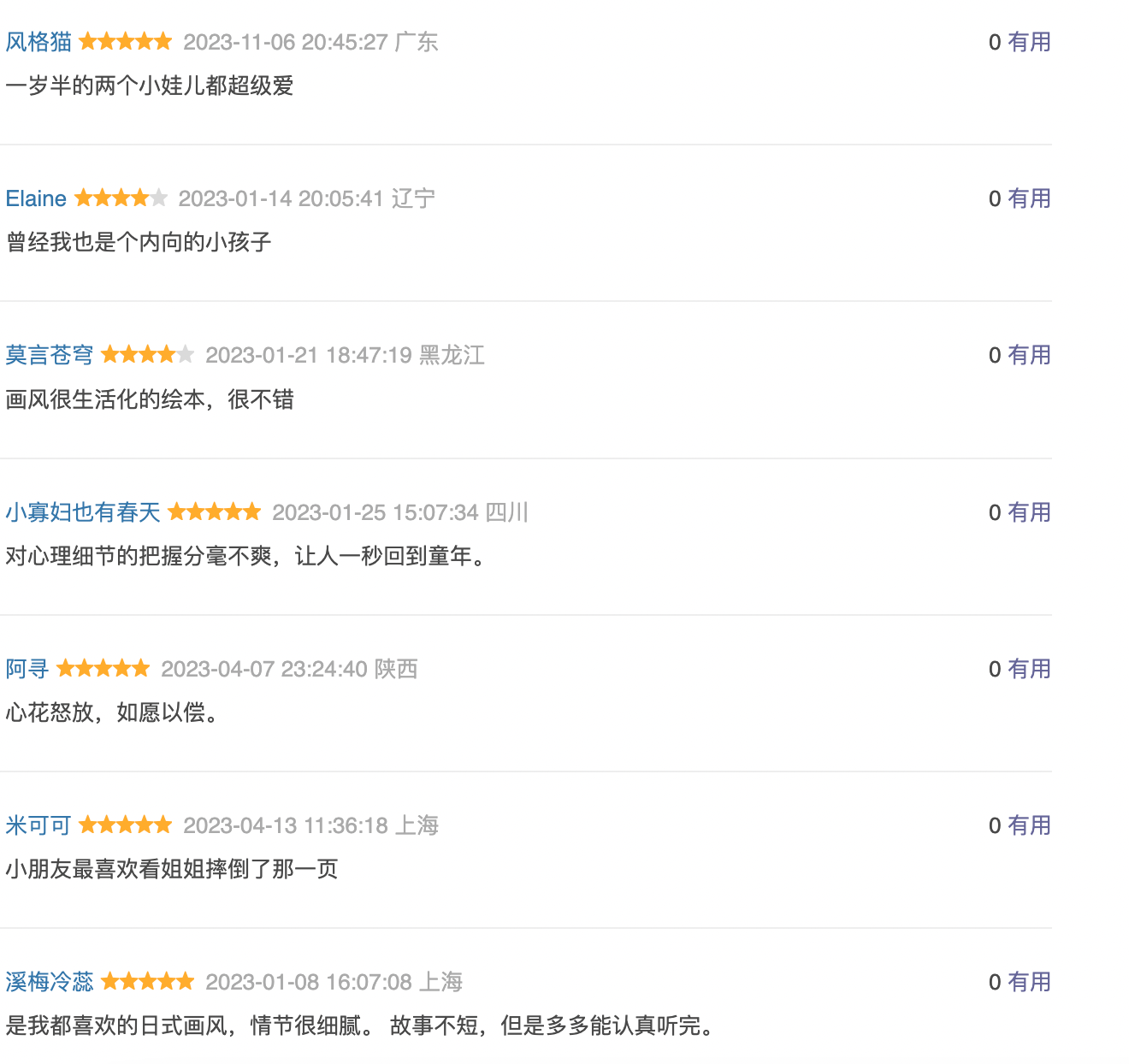Vote 小寡妇也有春天's review useful
Viewport: 1129px width, 1064px height.
click(1028, 512)
